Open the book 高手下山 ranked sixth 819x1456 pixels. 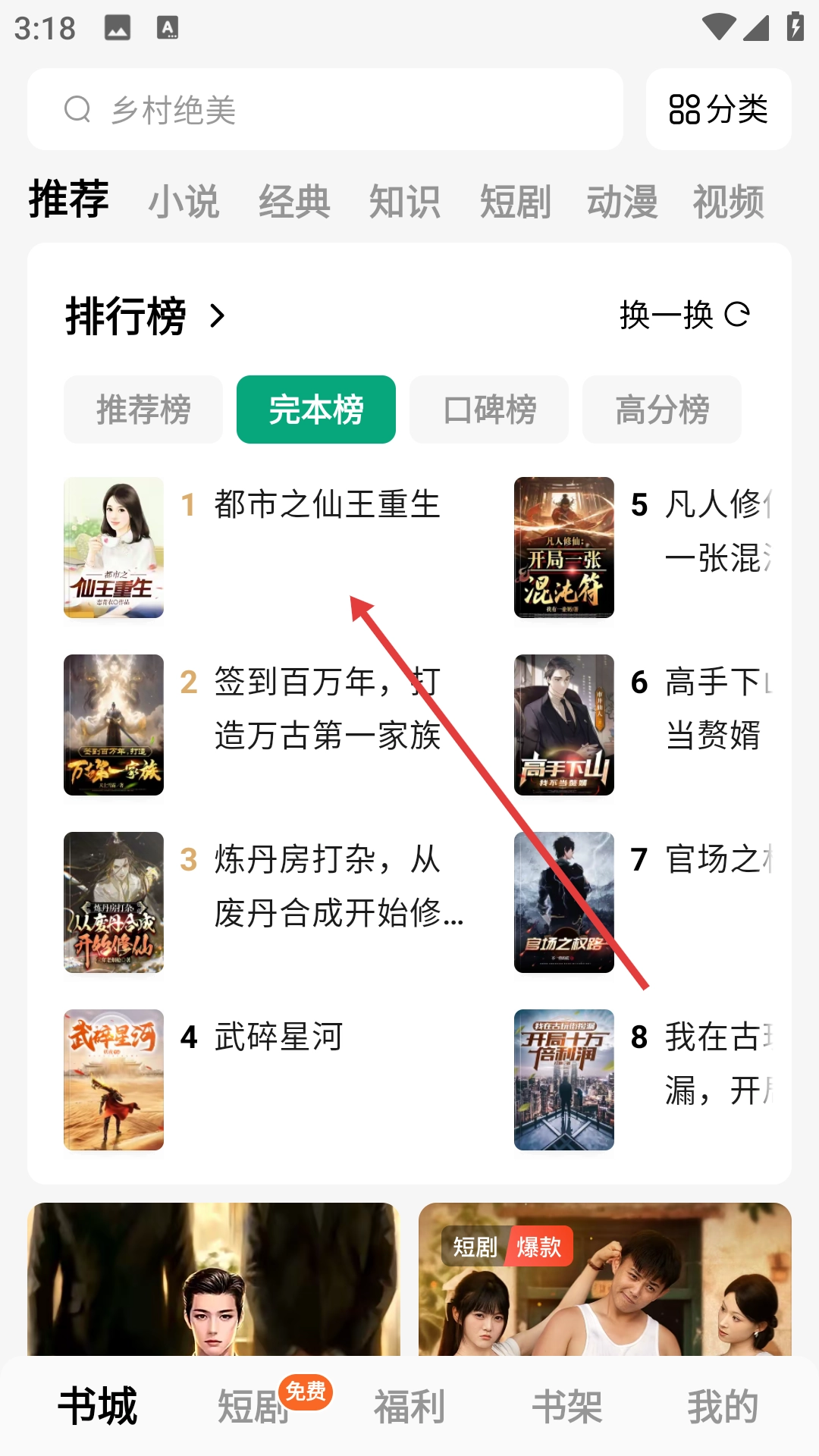[713, 708]
